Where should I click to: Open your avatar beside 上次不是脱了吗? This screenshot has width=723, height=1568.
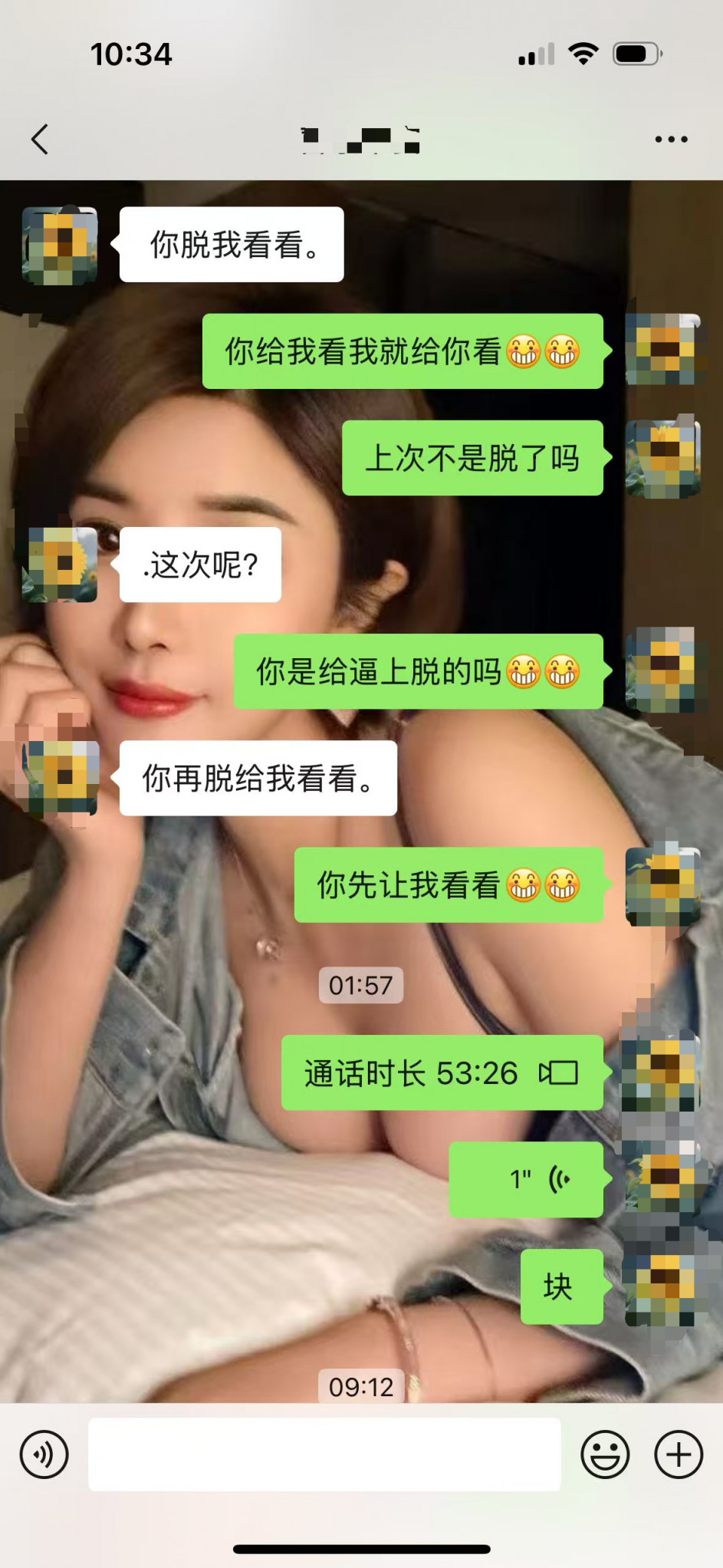coord(663,458)
